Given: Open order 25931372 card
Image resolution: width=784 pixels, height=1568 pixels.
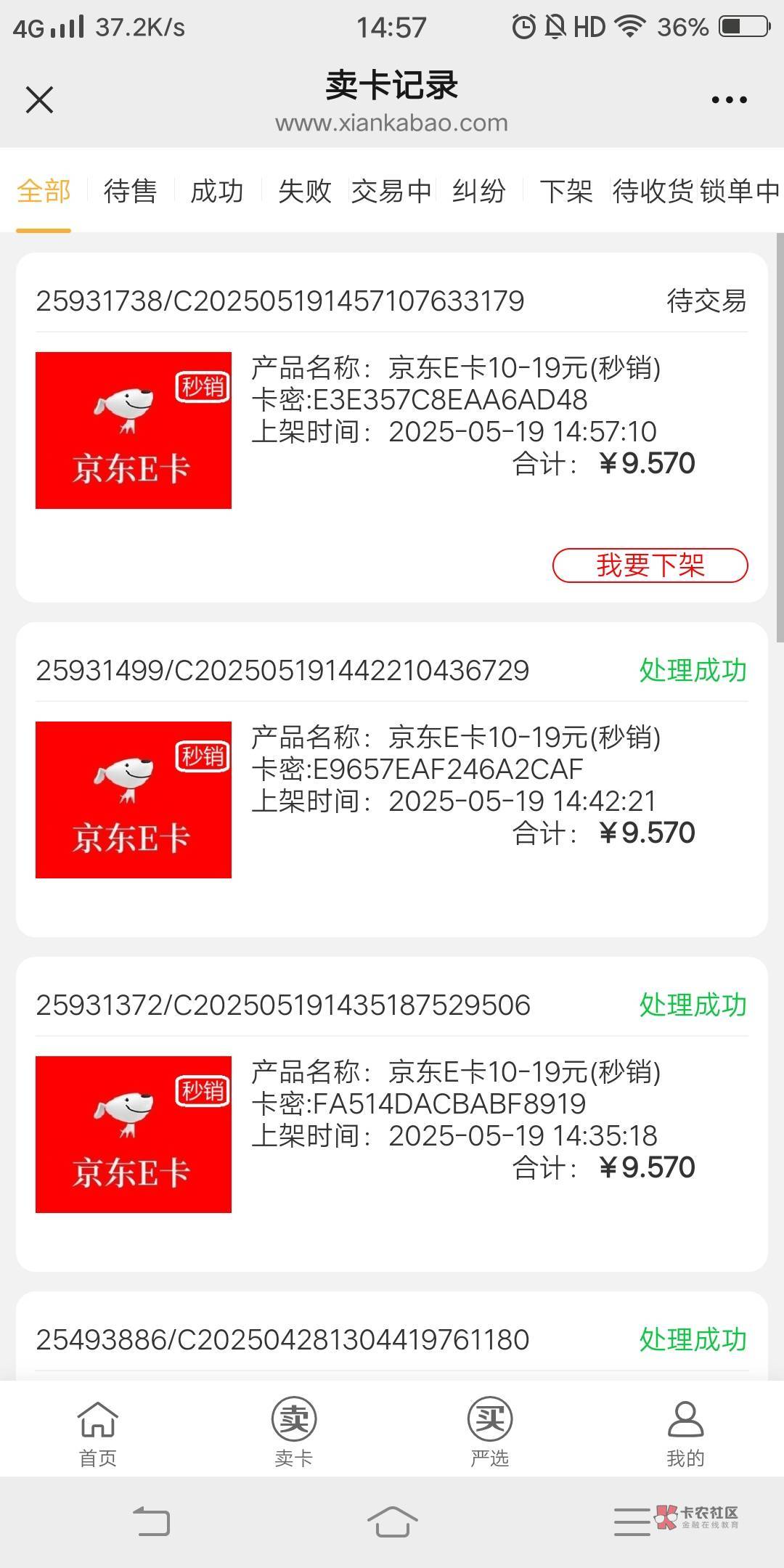Looking at the screenshot, I should [x=392, y=1114].
